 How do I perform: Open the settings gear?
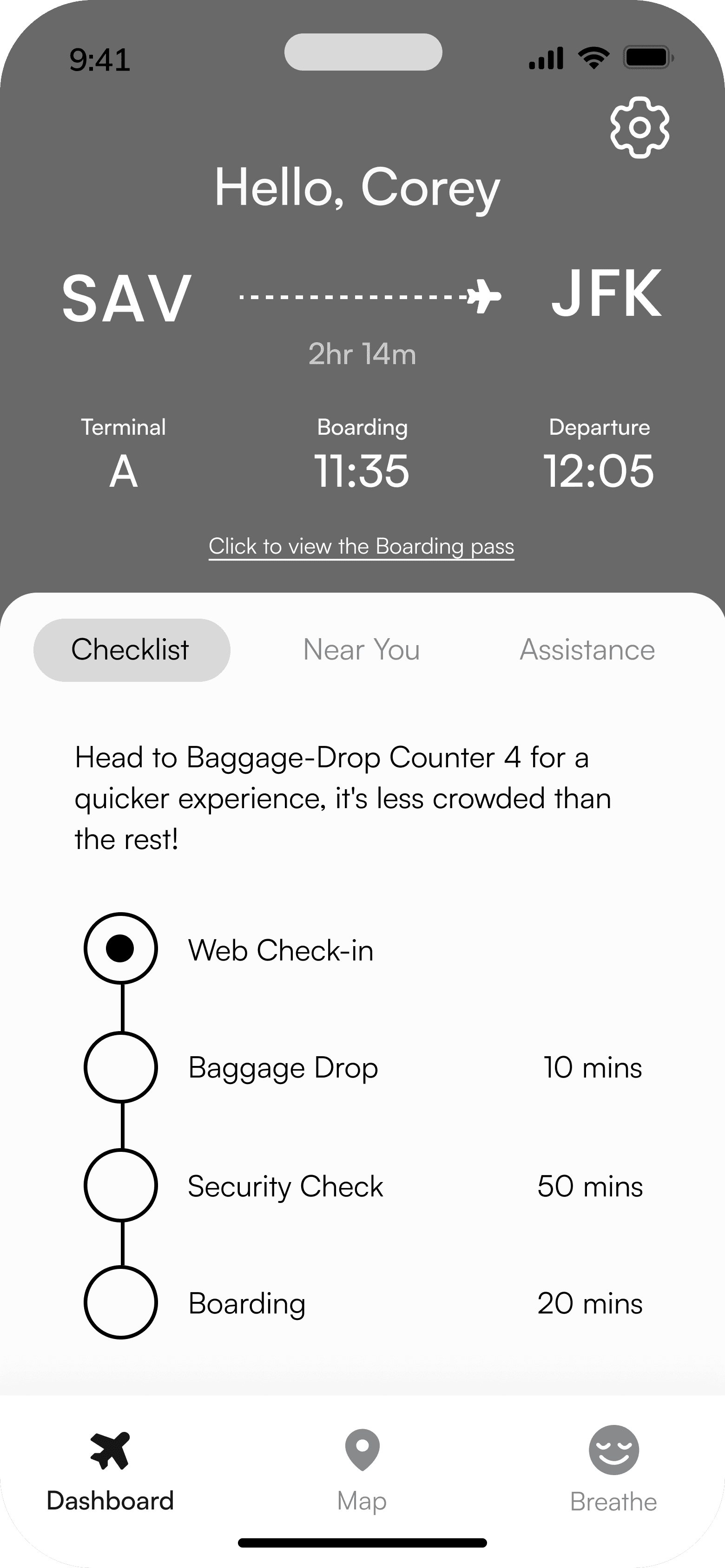[x=639, y=127]
